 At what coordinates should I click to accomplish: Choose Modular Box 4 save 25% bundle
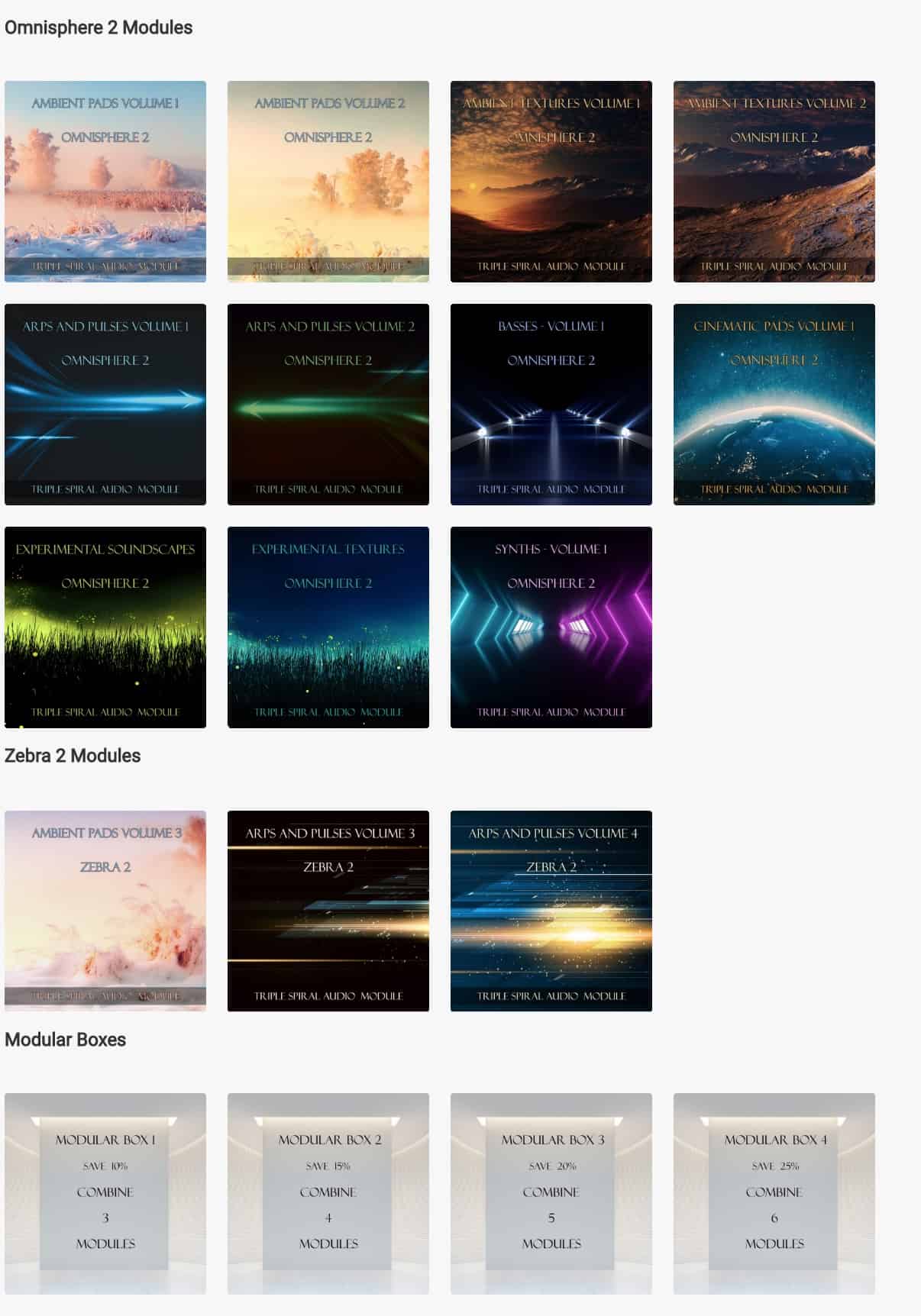pyautogui.click(x=774, y=1194)
